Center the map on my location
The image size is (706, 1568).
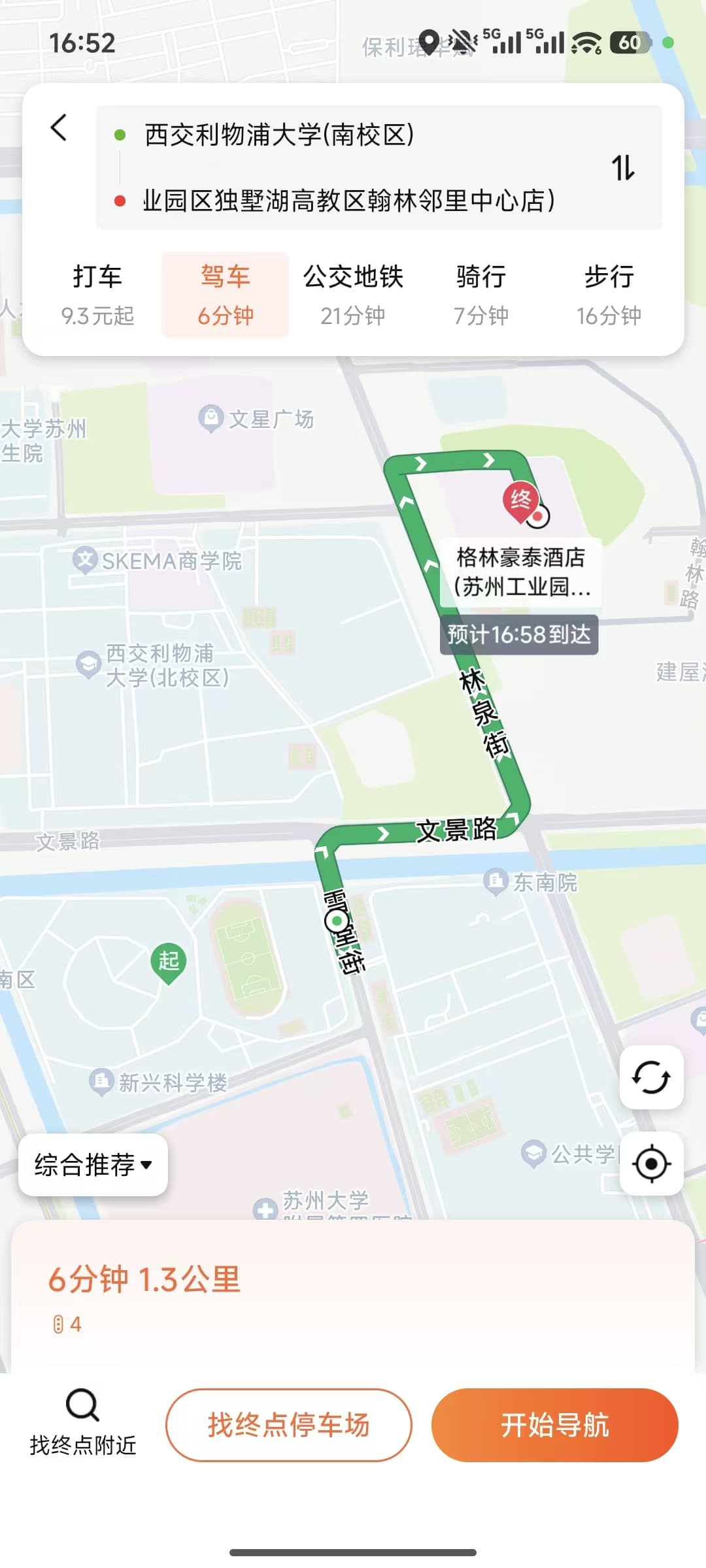pos(651,1164)
